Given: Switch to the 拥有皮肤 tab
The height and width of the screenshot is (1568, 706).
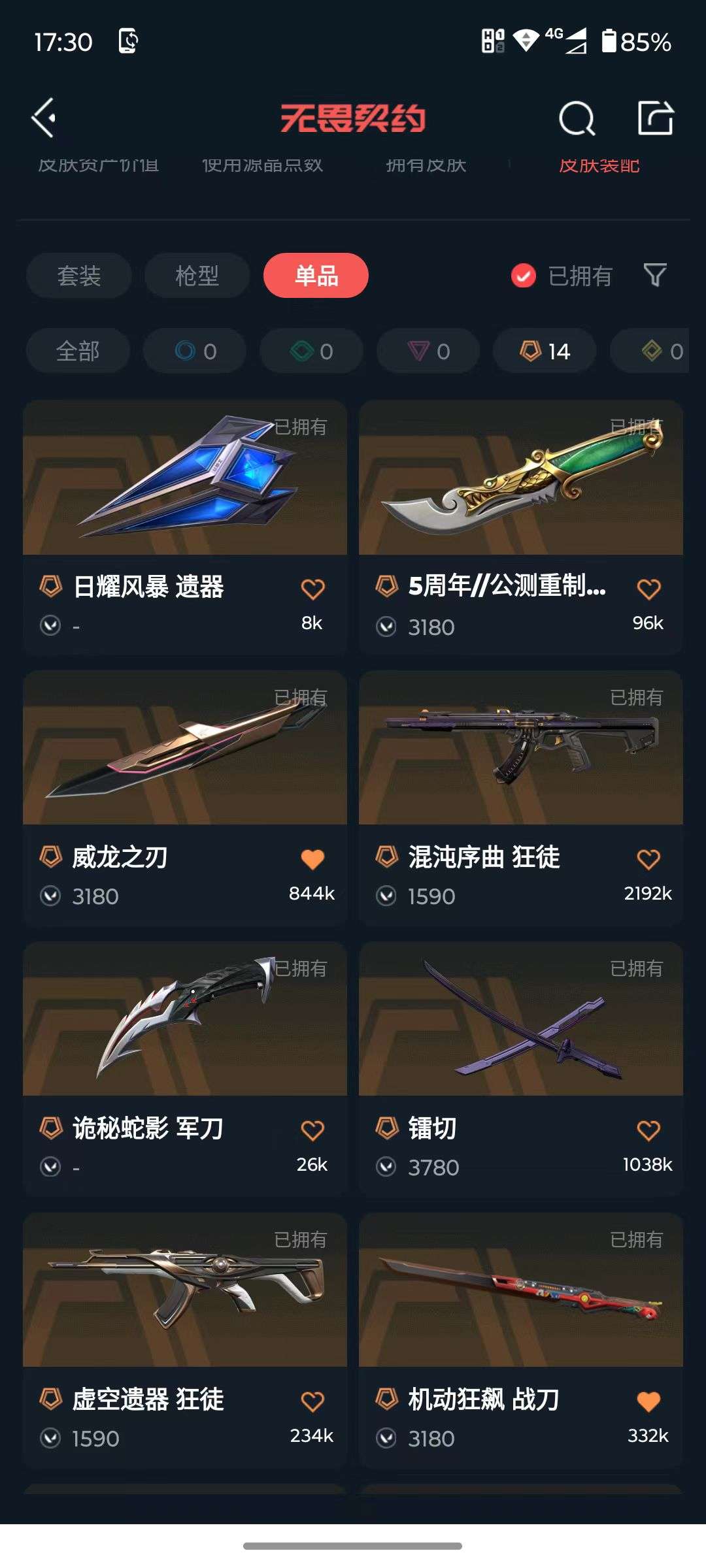Looking at the screenshot, I should pyautogui.click(x=426, y=165).
